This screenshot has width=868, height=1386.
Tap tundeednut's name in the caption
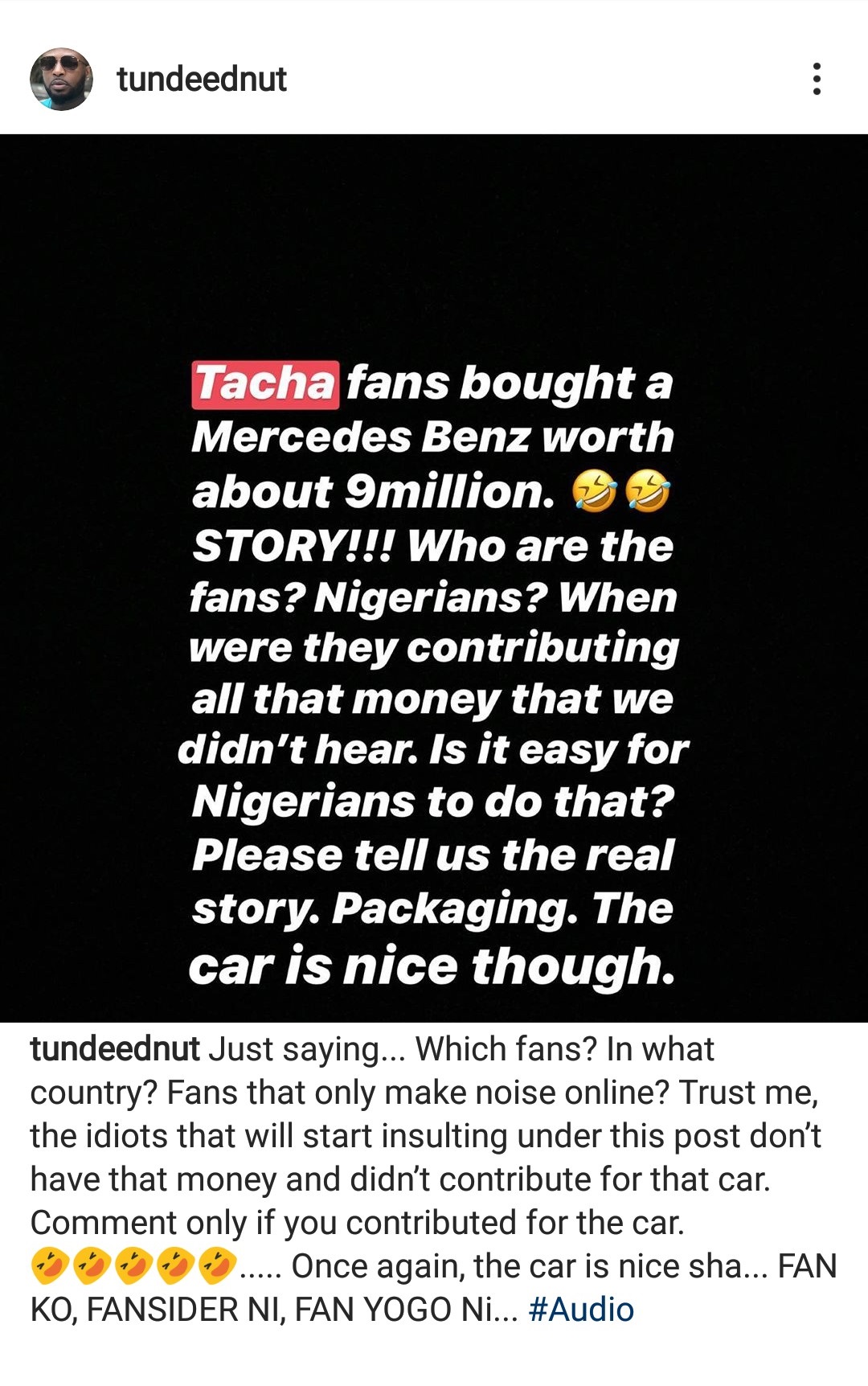[114, 1049]
